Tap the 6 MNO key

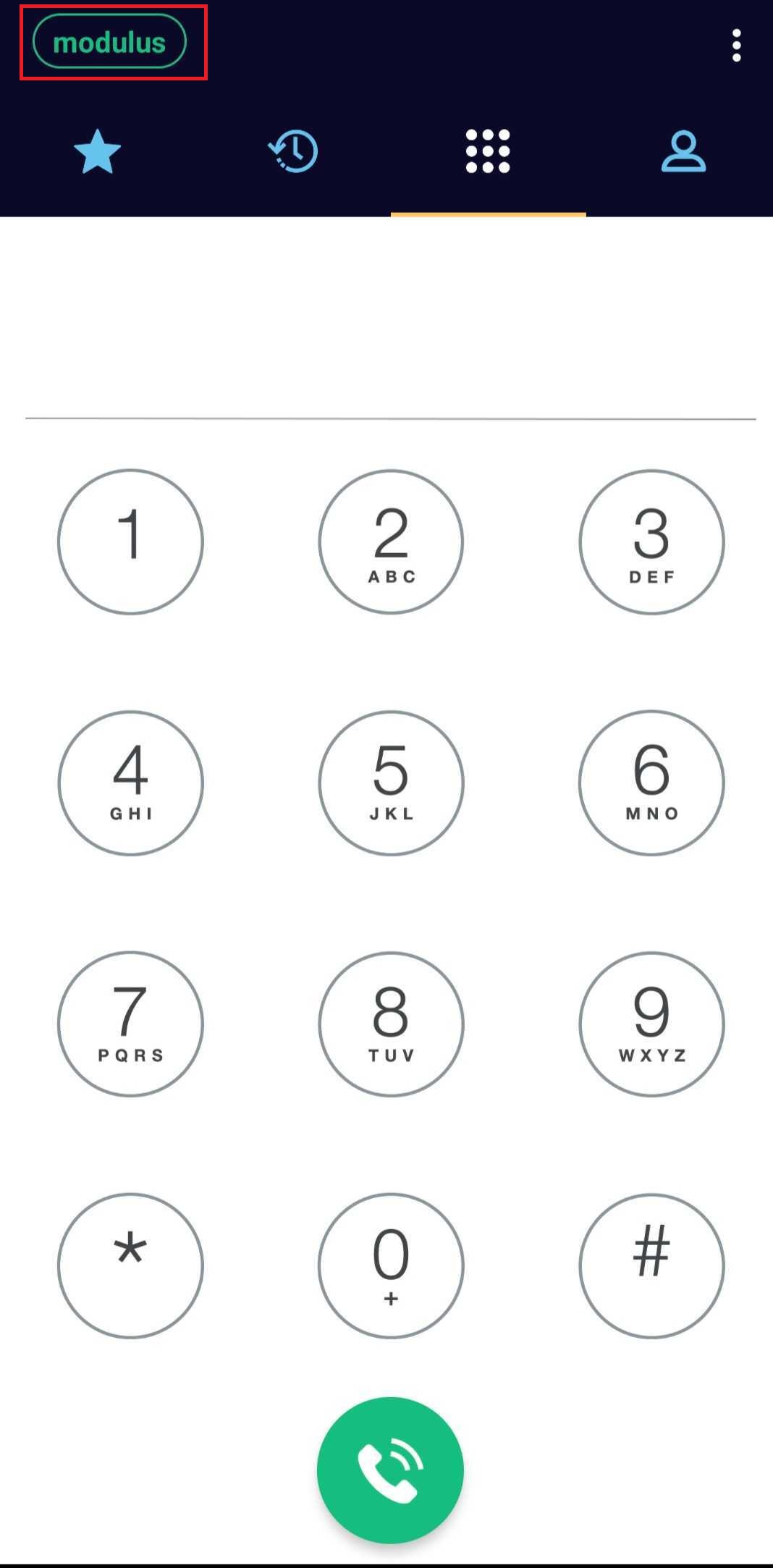pyautogui.click(x=651, y=783)
